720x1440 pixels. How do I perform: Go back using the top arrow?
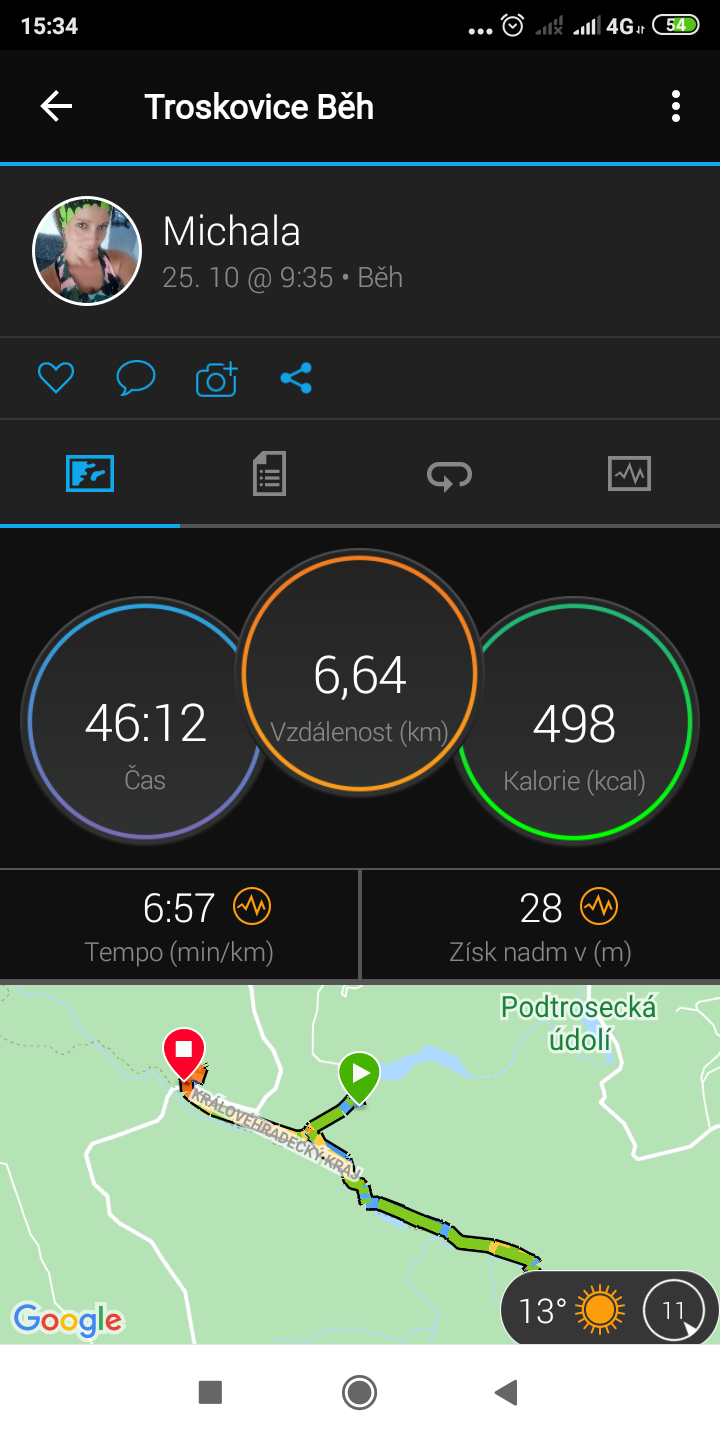pyautogui.click(x=56, y=106)
